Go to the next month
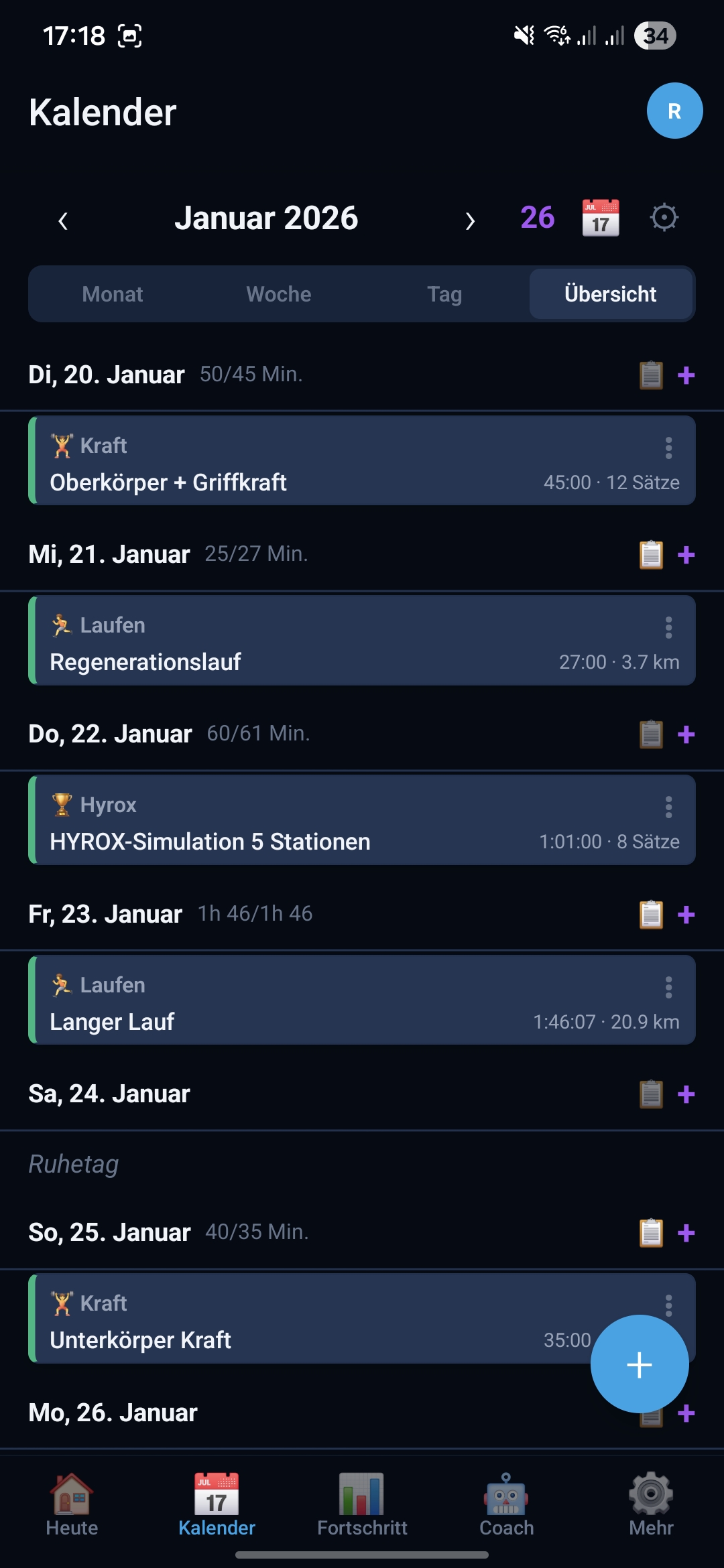Viewport: 724px width, 1568px height. click(470, 220)
